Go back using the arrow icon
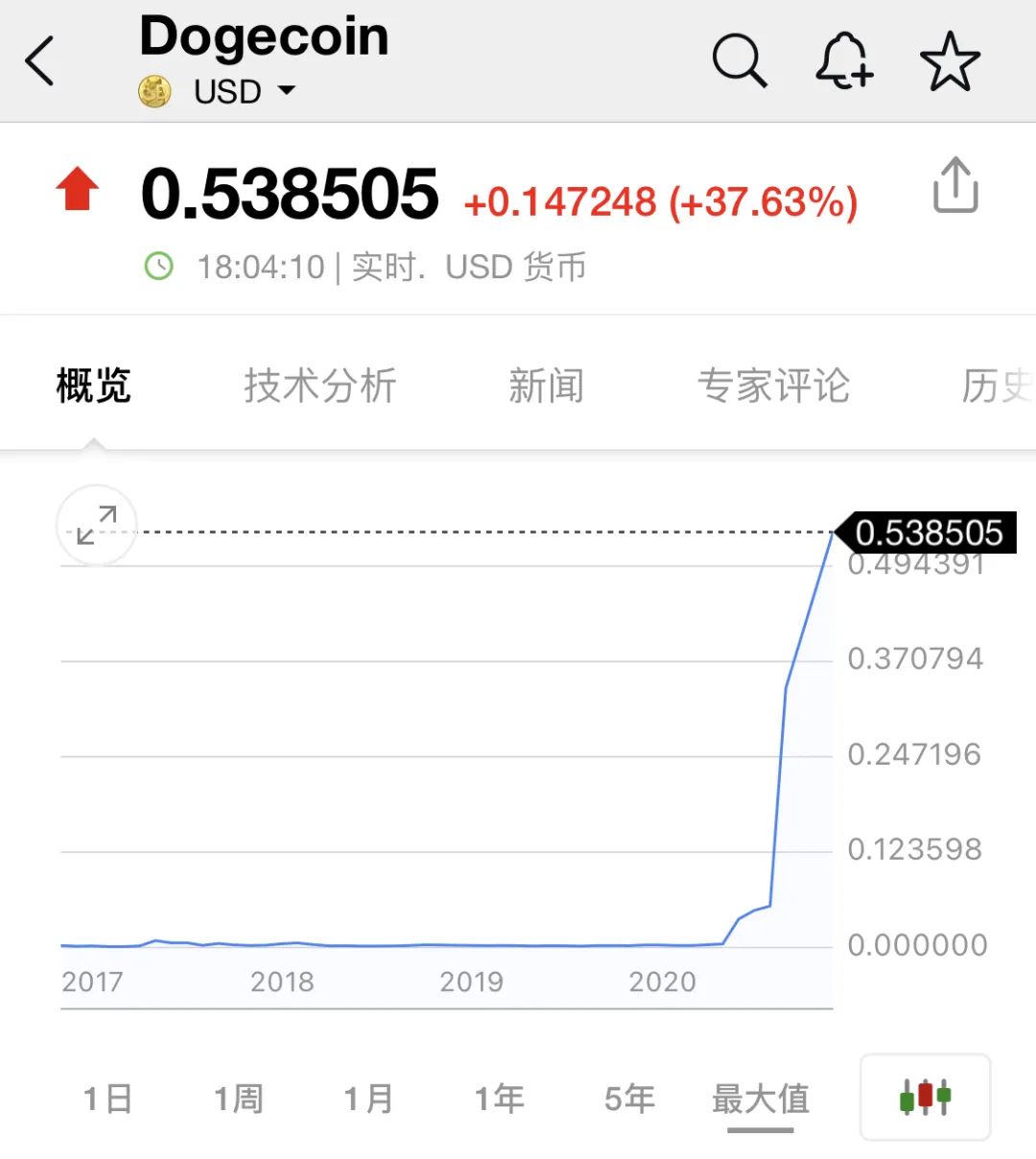Viewport: 1036px width, 1159px height. (x=40, y=61)
